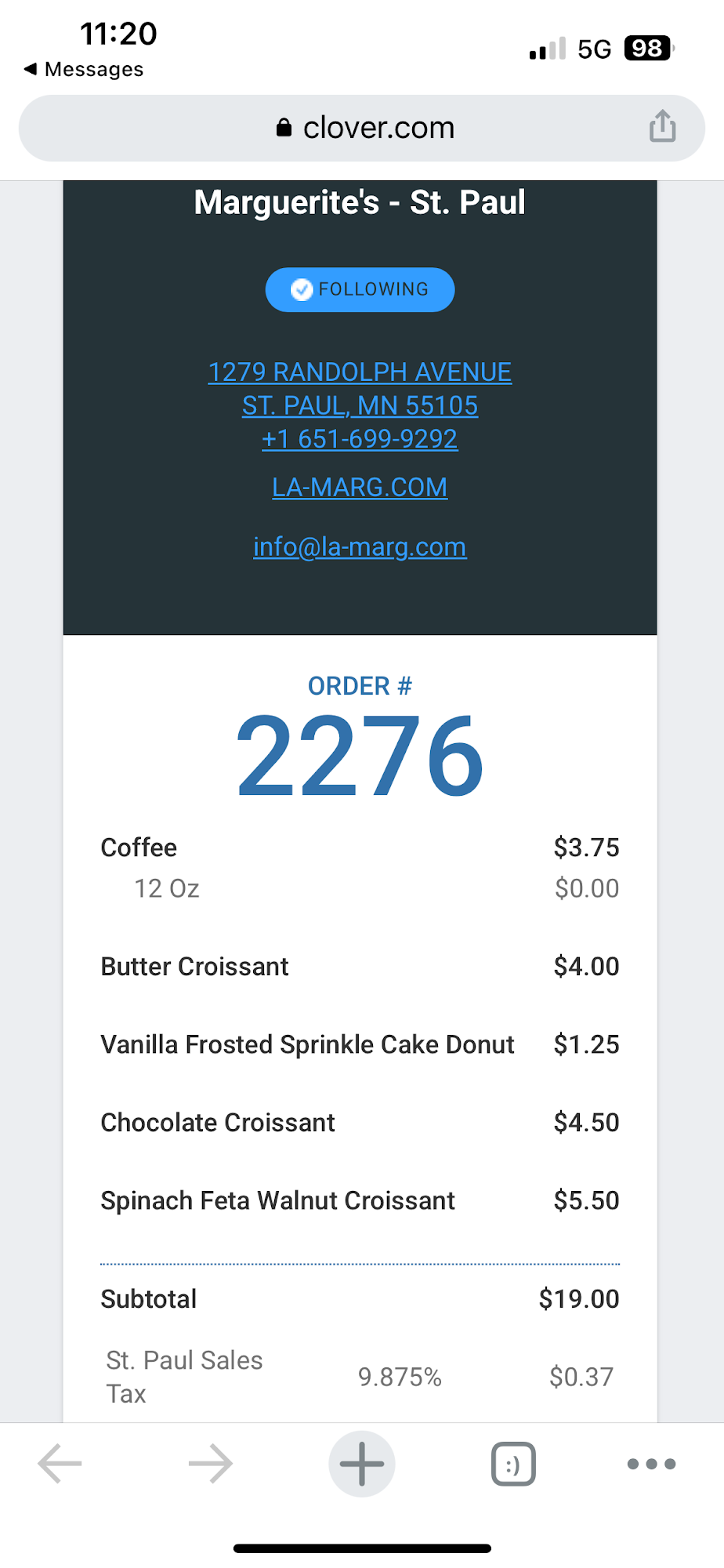Return to Messages from the status bar
The image size is (724, 1568).
coord(84,70)
